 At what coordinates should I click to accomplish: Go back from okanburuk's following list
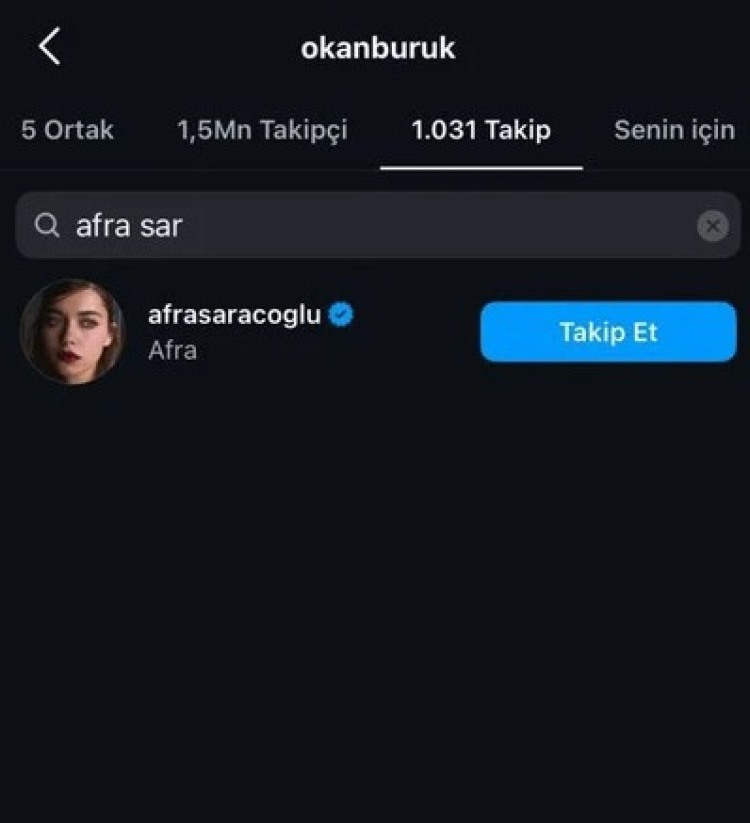[x=49, y=47]
